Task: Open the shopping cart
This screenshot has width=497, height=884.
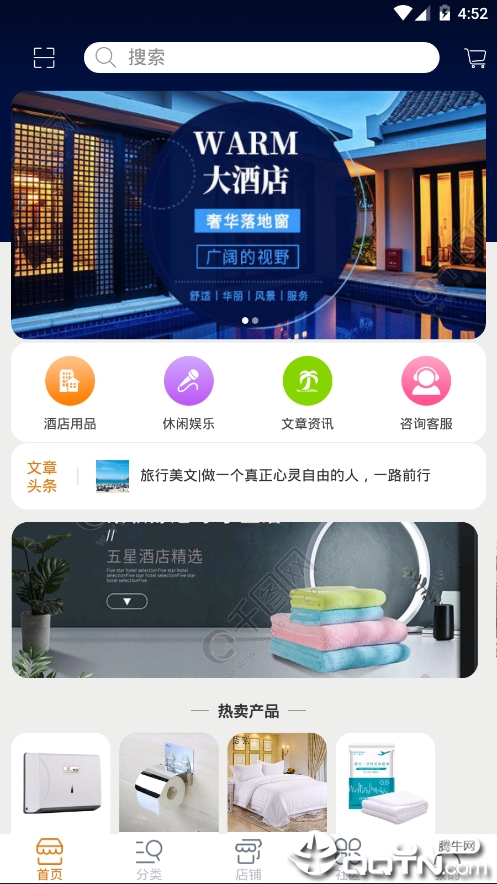Action: (475, 58)
